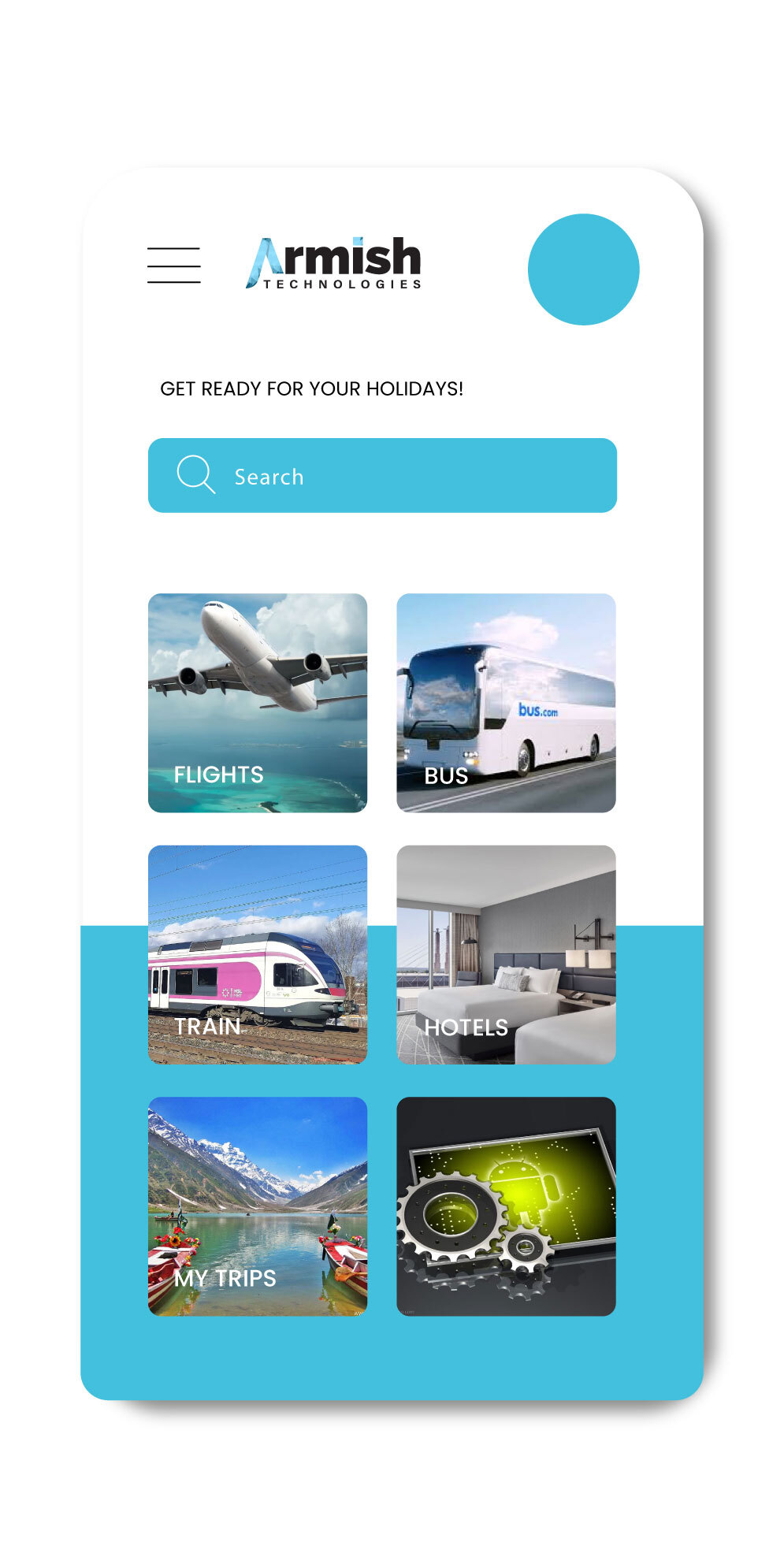
Task: Open the gears settings tile
Action: click(506, 1206)
